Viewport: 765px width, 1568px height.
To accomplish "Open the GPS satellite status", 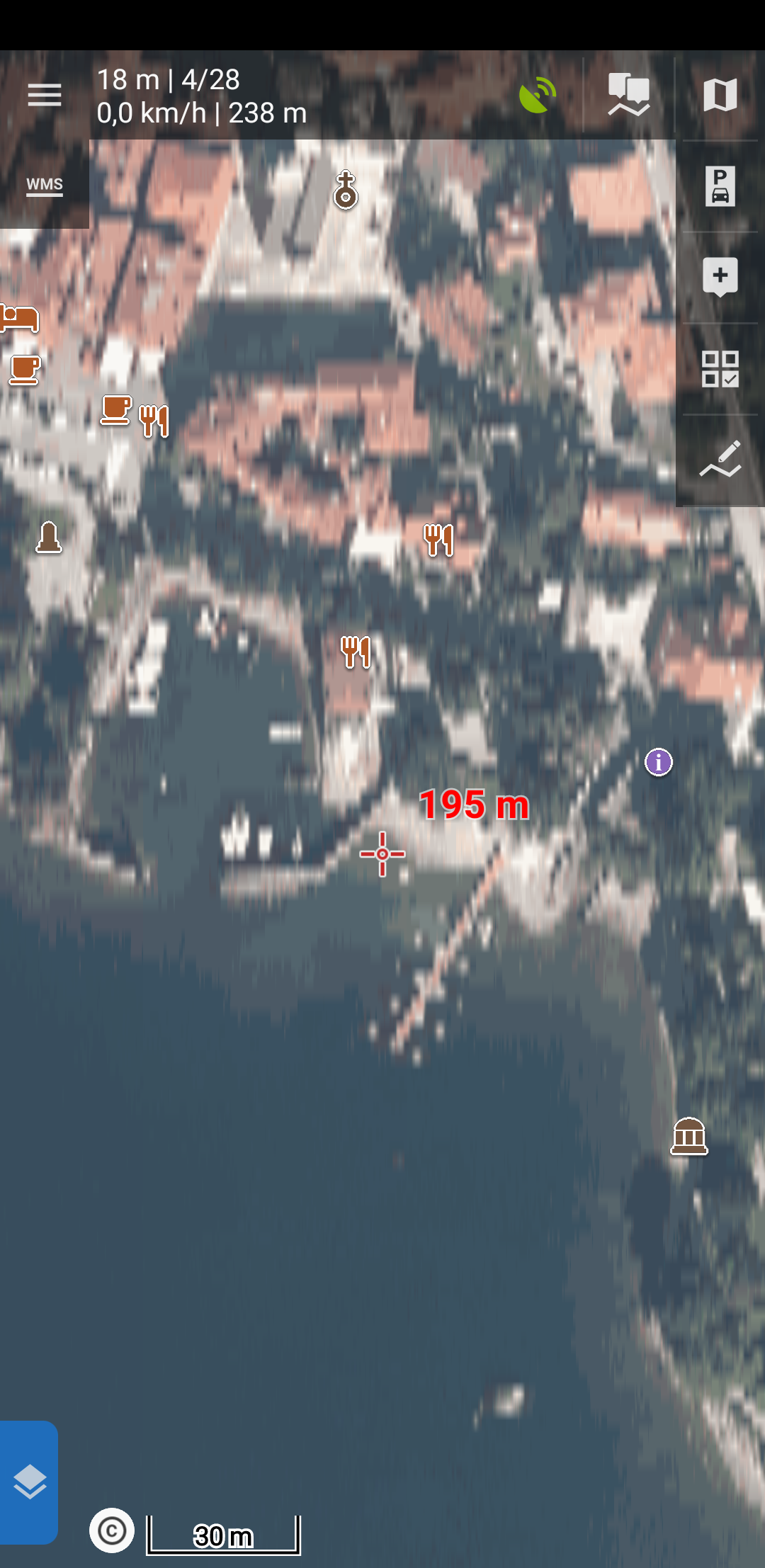I will coord(538,95).
